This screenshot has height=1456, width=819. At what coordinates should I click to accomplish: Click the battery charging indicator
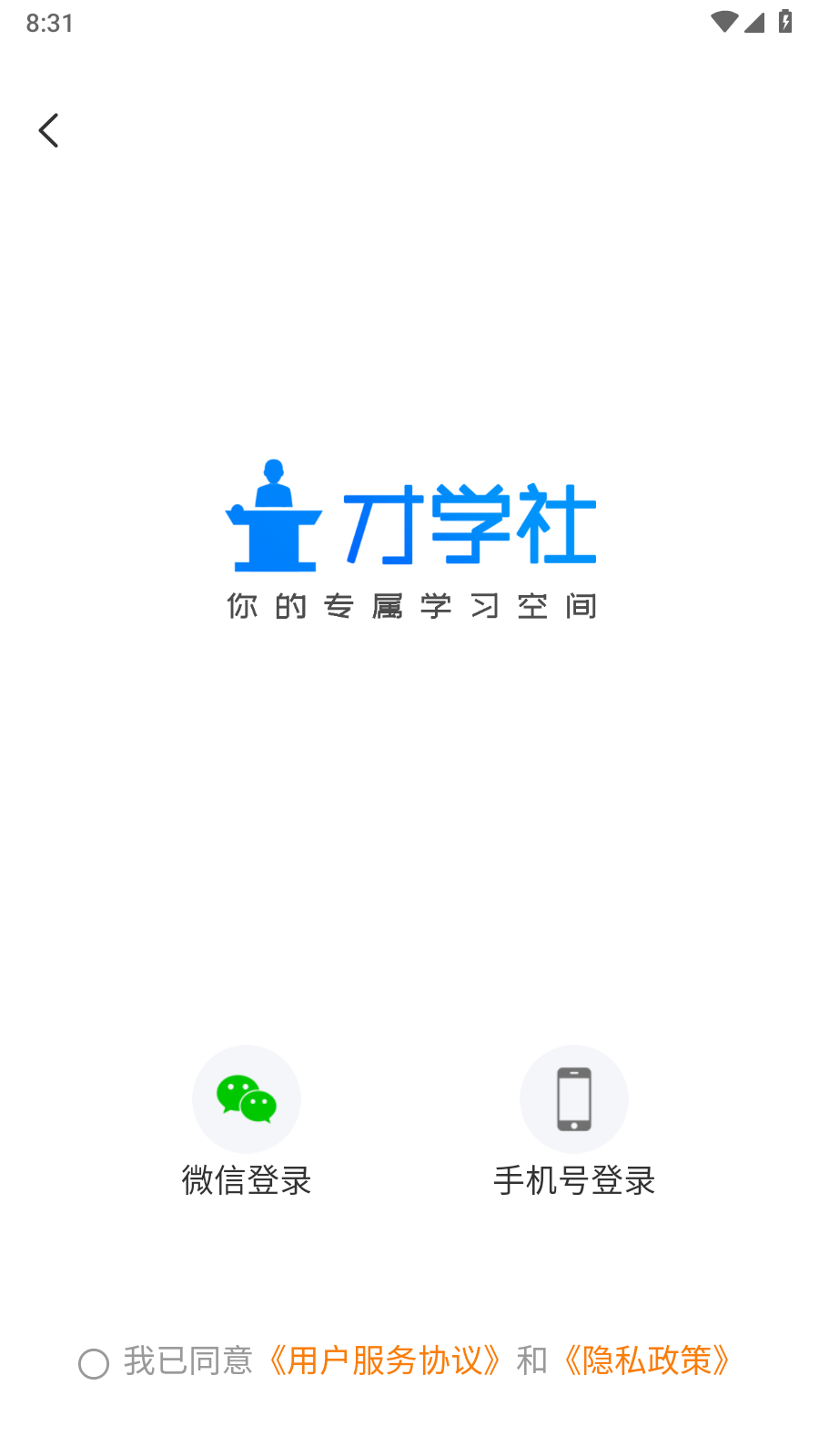pos(786,20)
